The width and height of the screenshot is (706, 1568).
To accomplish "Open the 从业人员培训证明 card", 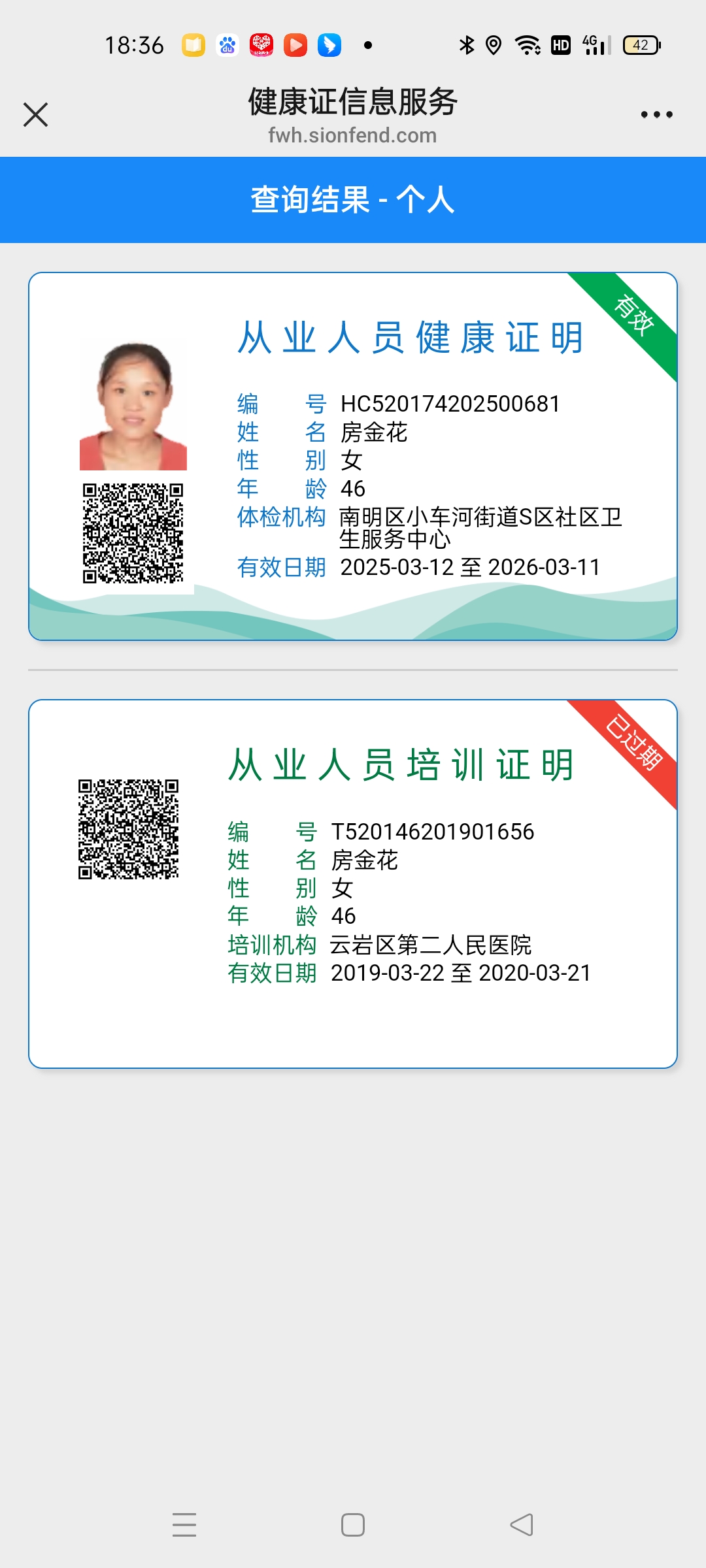I will click(x=353, y=883).
